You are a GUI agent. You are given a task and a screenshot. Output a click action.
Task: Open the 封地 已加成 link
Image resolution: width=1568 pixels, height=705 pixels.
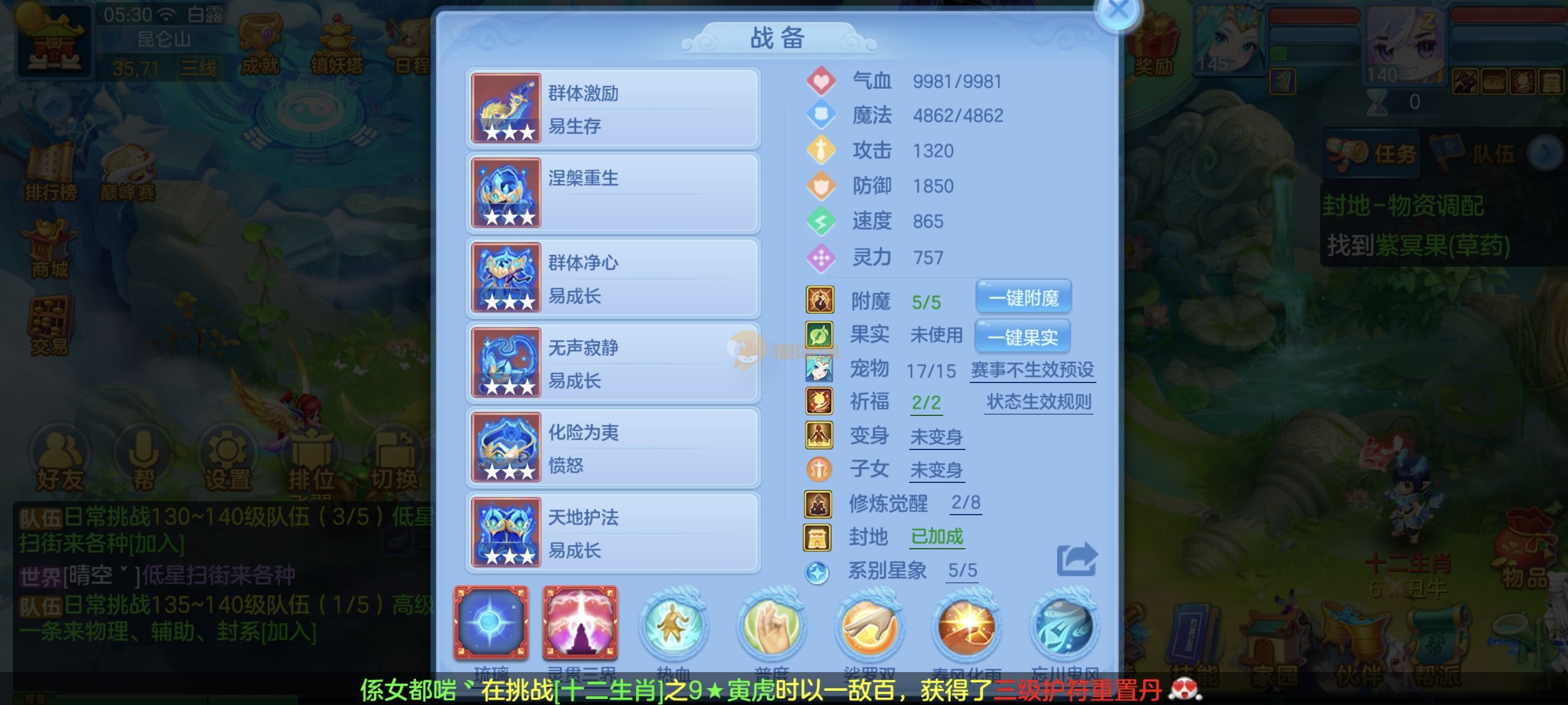[x=937, y=536]
